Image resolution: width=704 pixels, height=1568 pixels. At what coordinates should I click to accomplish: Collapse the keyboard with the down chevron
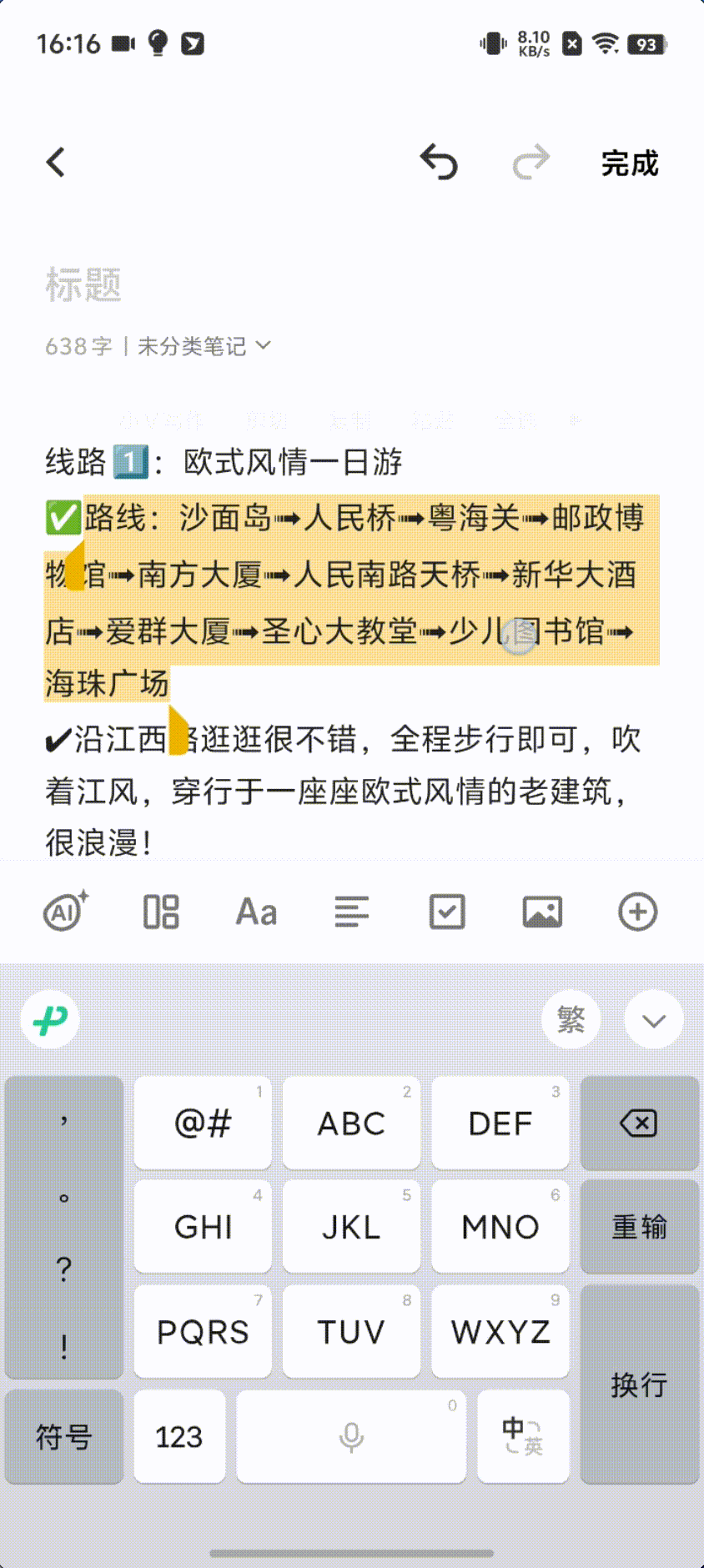[654, 1019]
